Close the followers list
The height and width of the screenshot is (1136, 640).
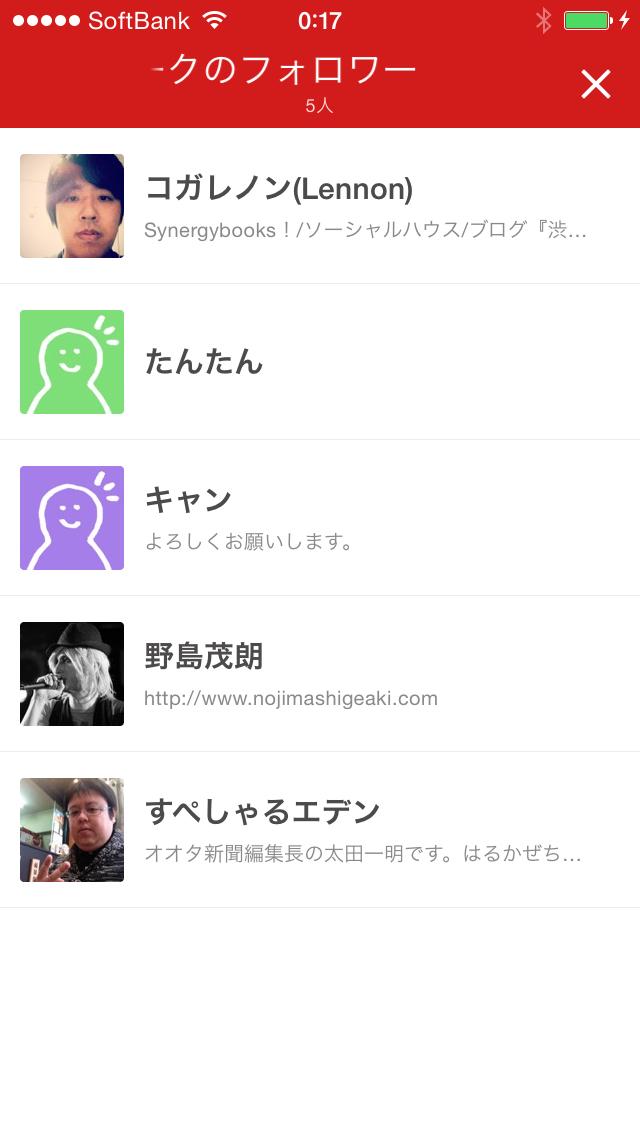(596, 84)
